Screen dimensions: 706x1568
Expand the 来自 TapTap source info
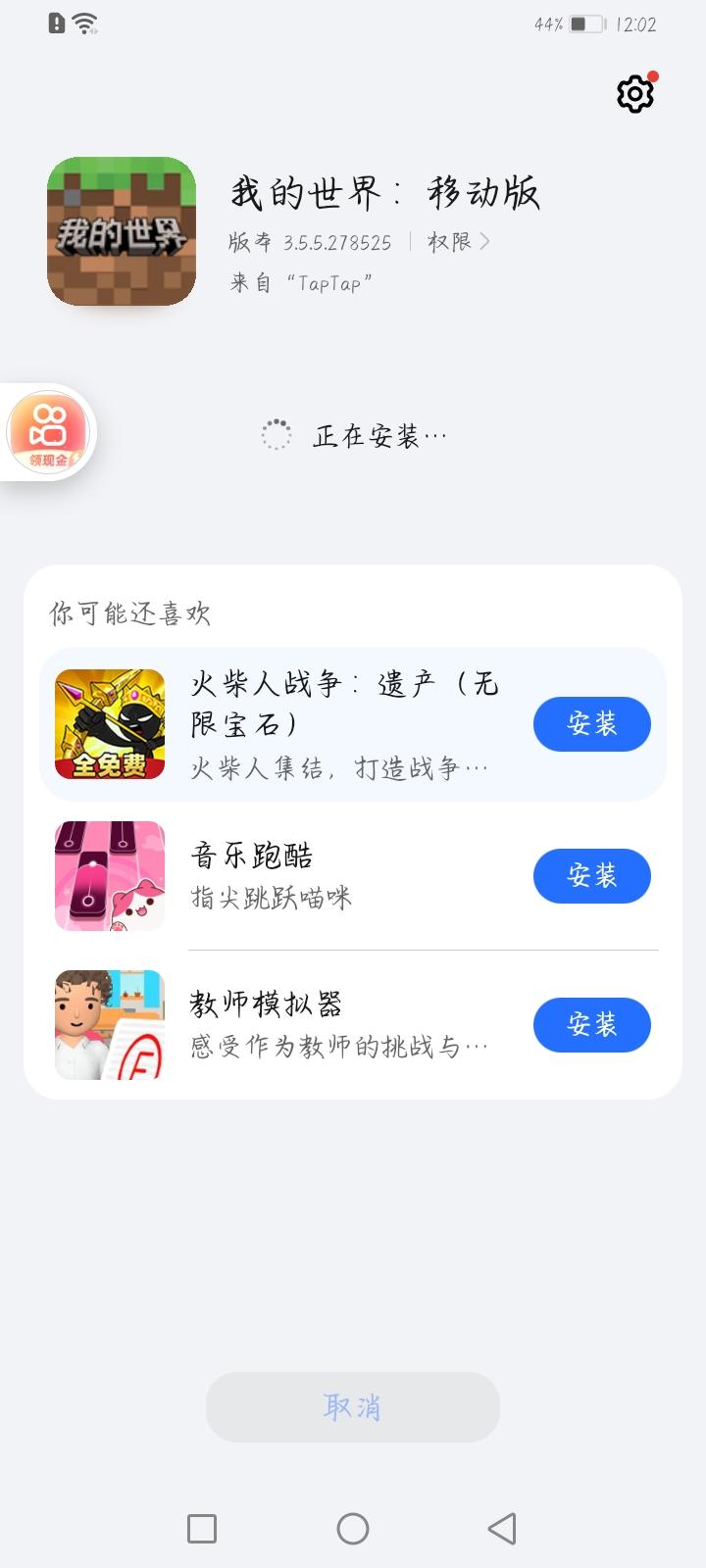(x=299, y=283)
